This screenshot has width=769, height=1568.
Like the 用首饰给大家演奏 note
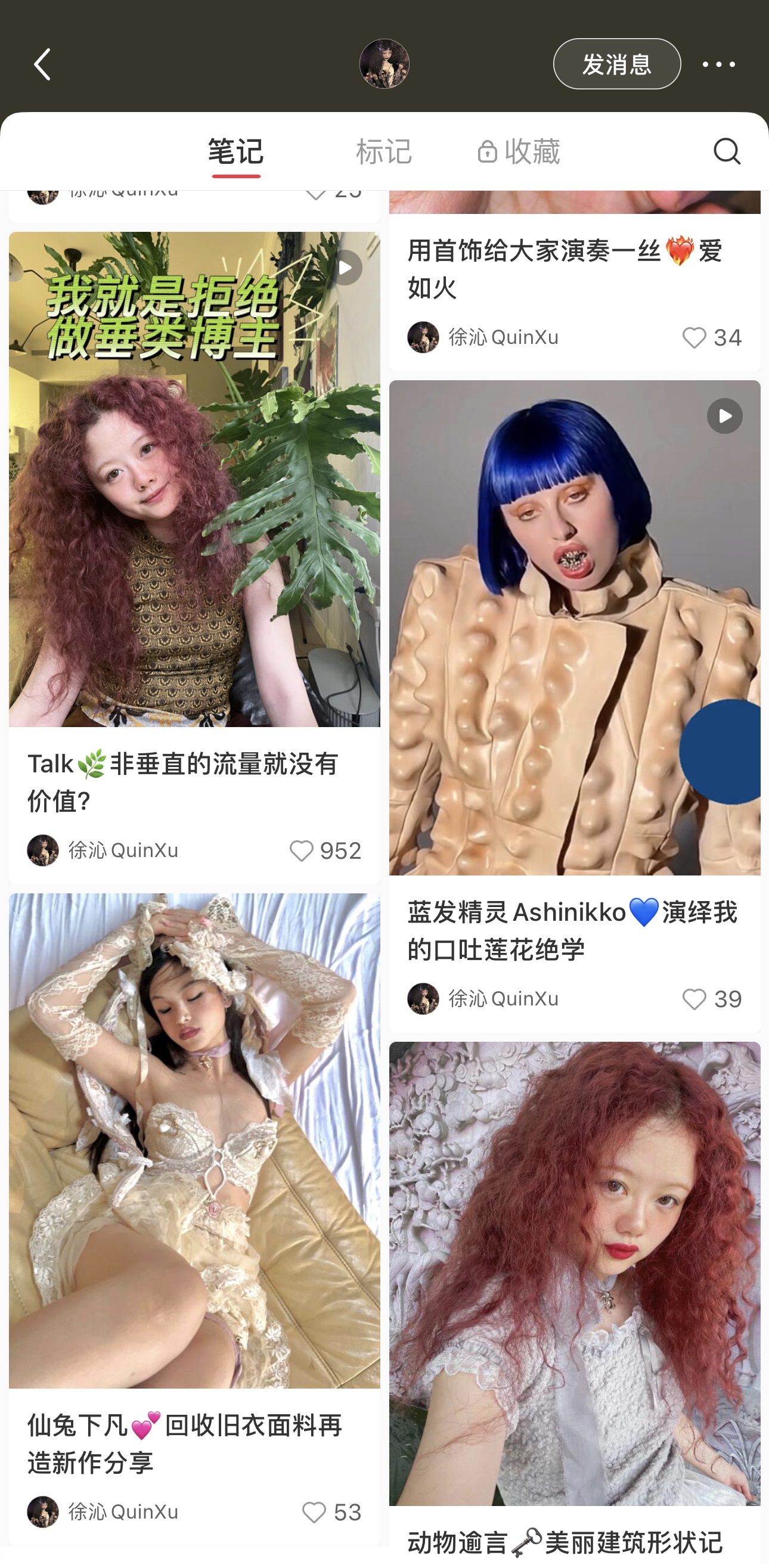point(694,337)
